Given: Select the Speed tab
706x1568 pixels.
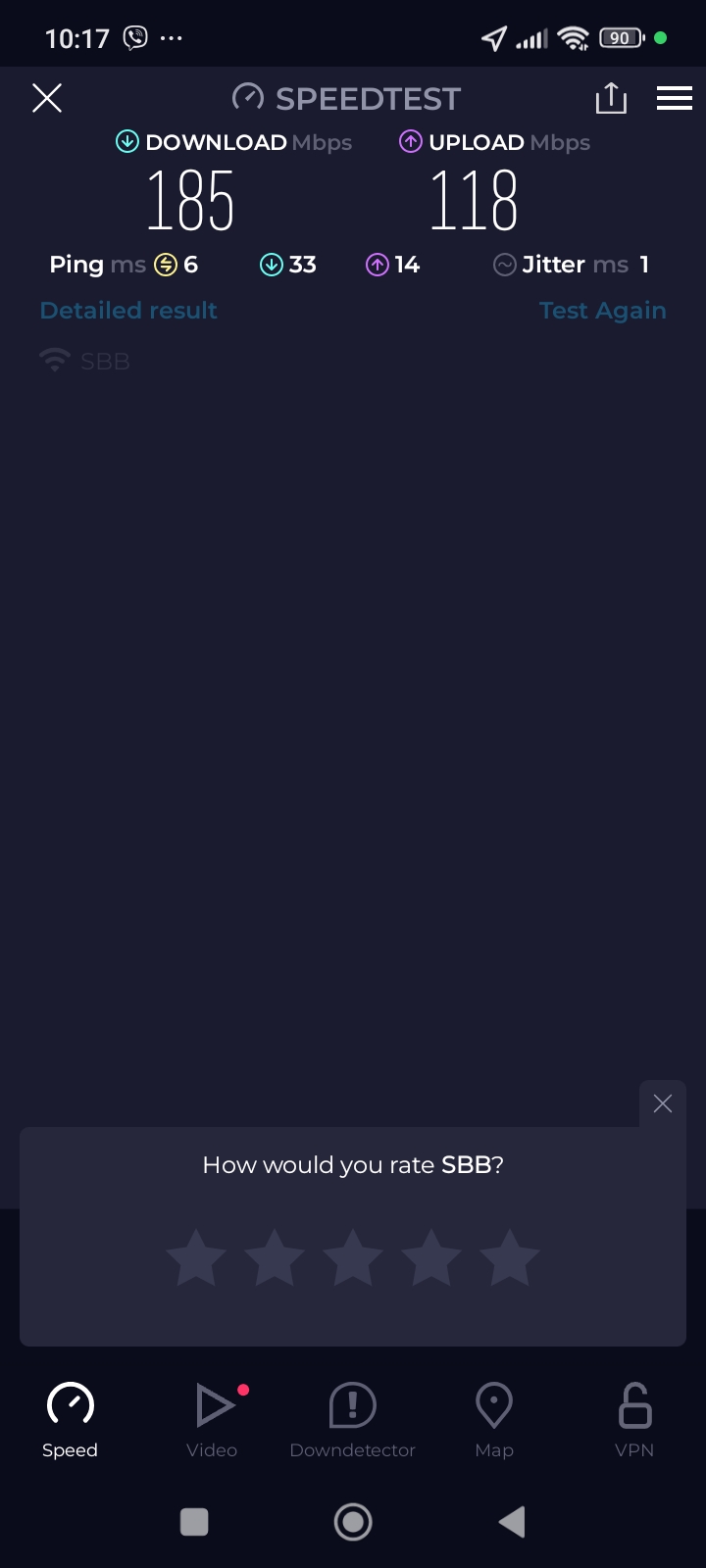Looking at the screenshot, I should 71,1419.
